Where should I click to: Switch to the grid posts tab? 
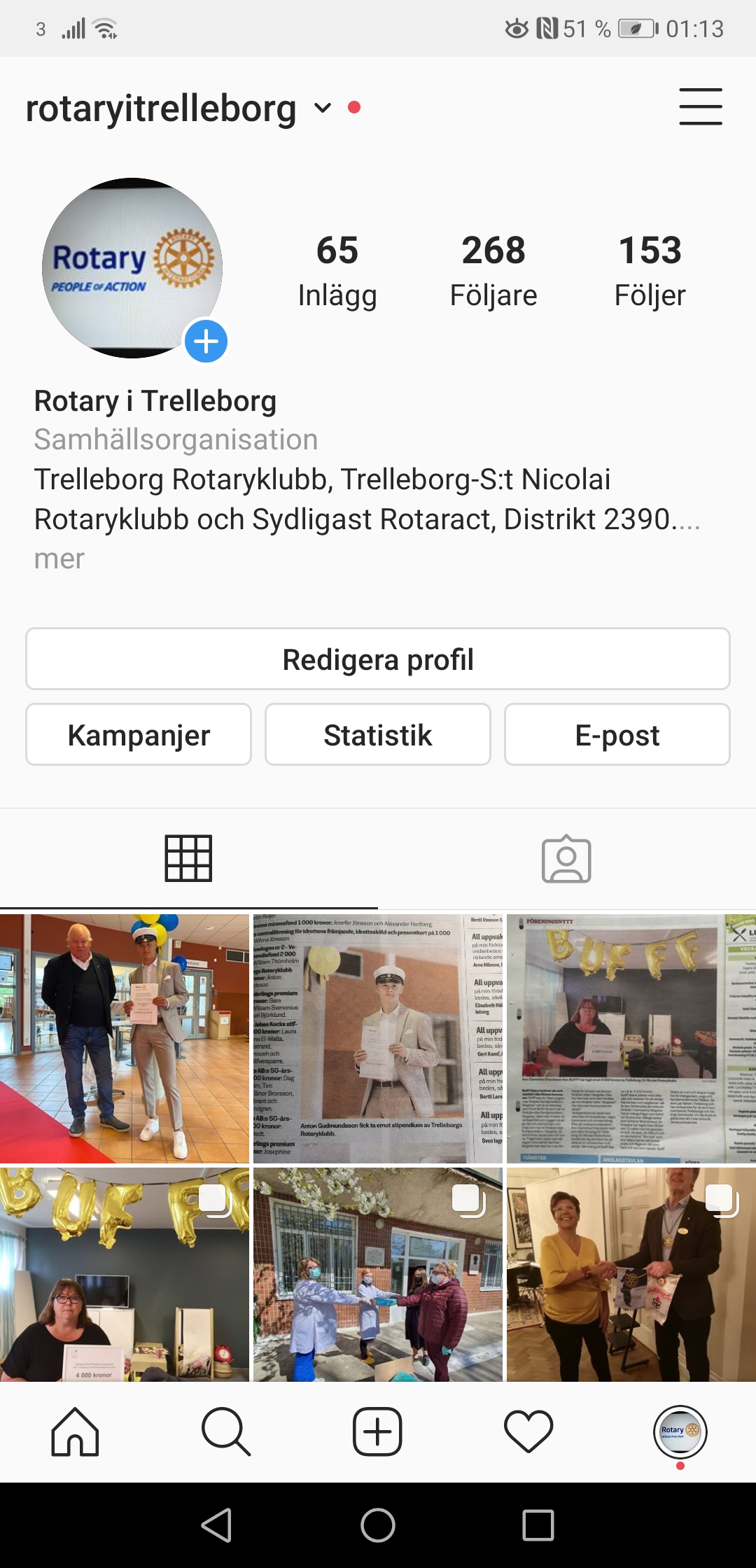(188, 858)
